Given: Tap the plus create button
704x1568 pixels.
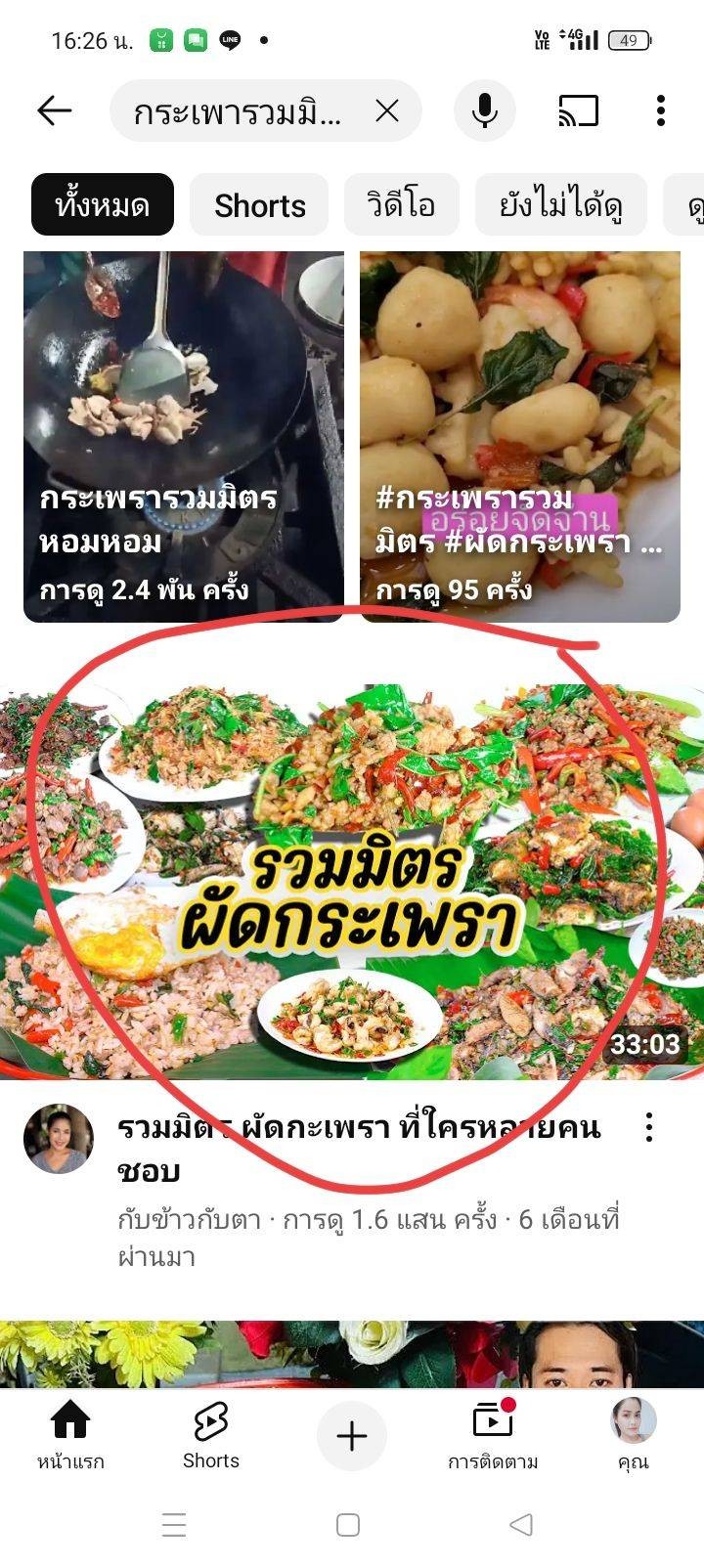Looking at the screenshot, I should pyautogui.click(x=352, y=1435).
